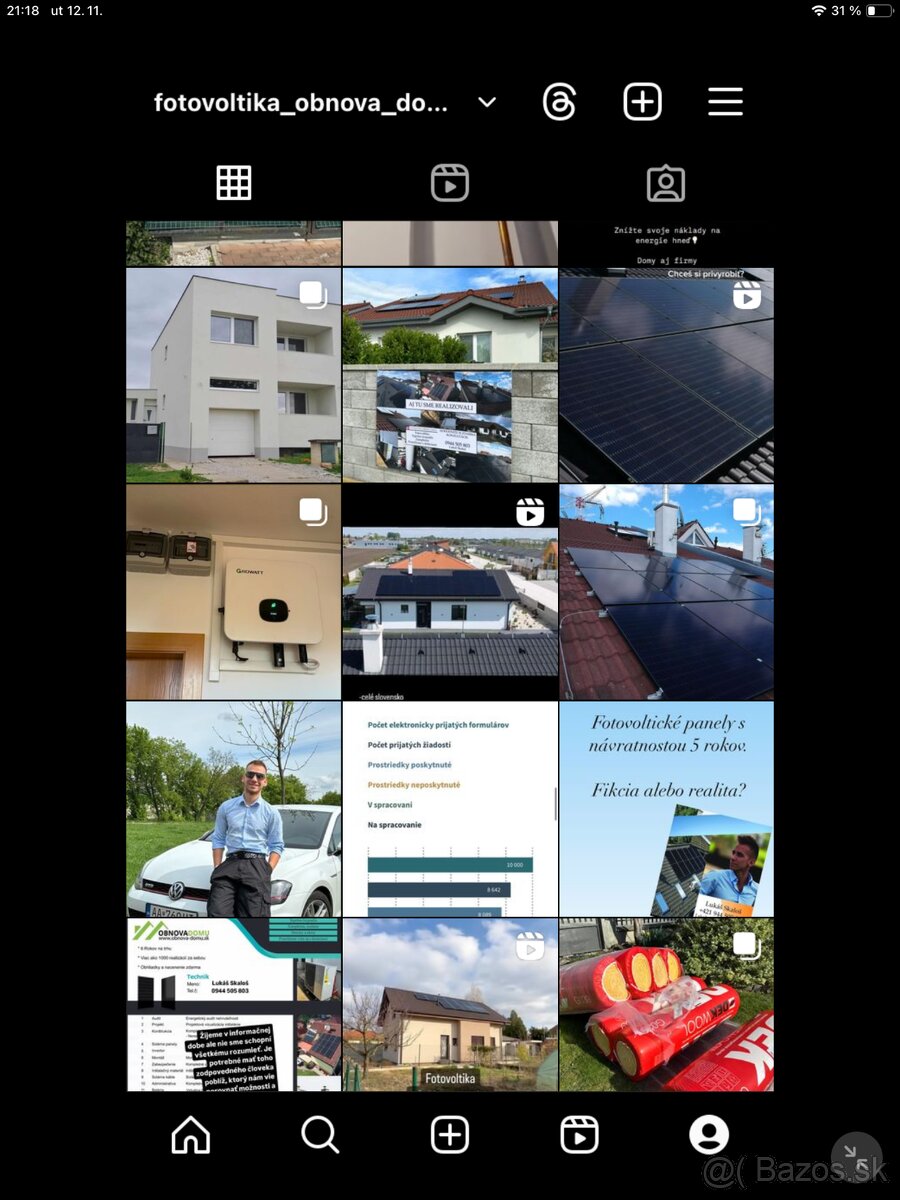The width and height of the screenshot is (900, 1200).
Task: Expand the fotovoltika_obnova_do... account switcher
Action: (x=487, y=102)
